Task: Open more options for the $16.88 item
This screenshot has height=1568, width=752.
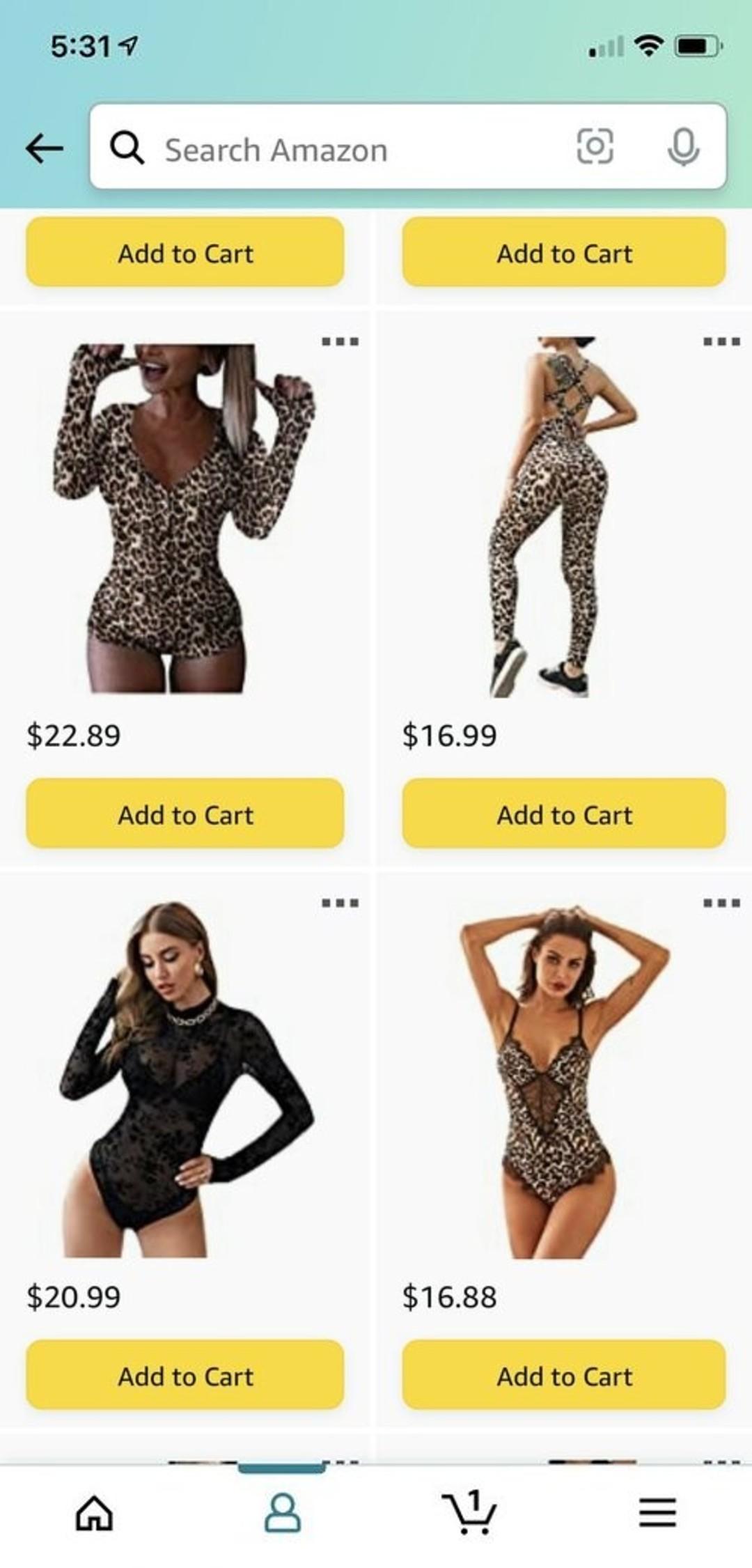Action: (721, 903)
